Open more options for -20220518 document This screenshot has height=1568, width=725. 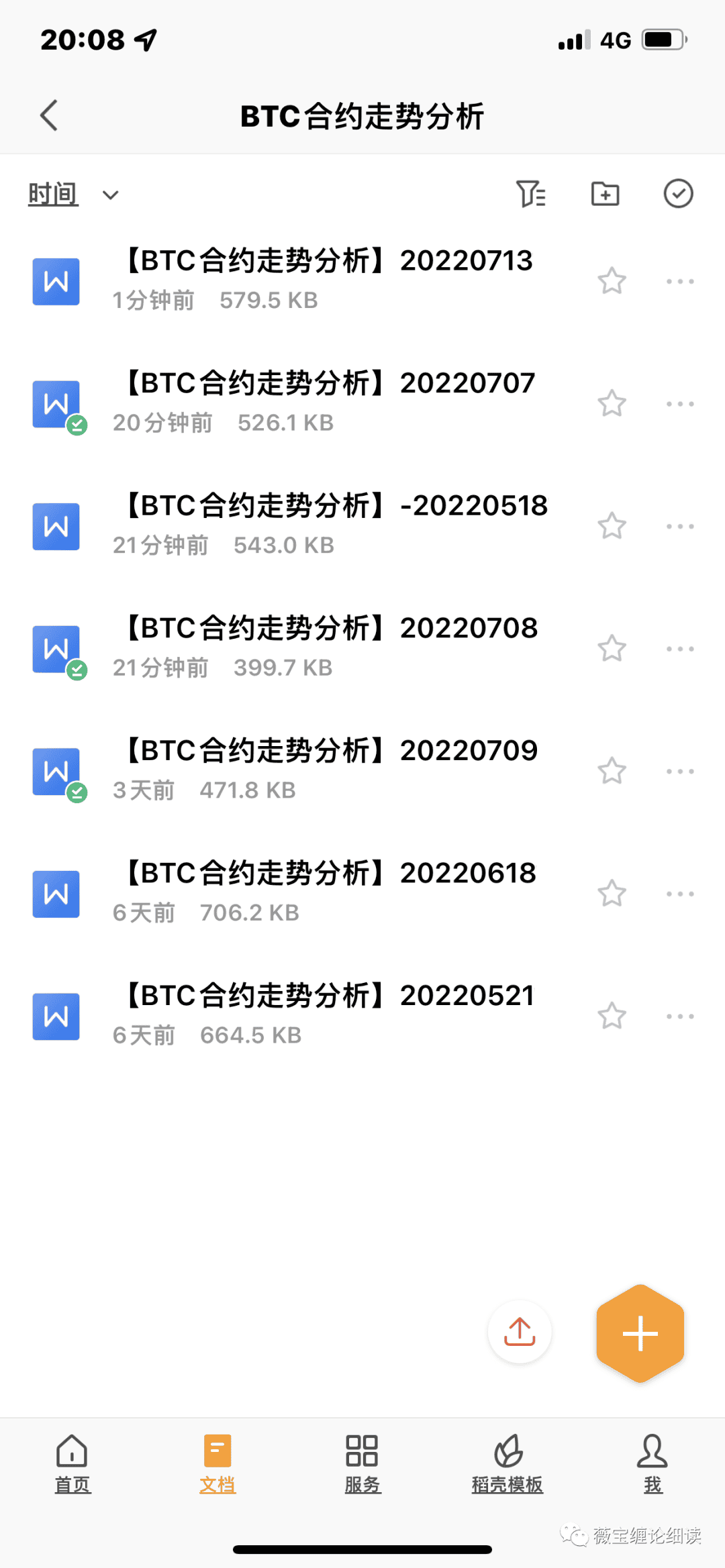[x=680, y=527]
